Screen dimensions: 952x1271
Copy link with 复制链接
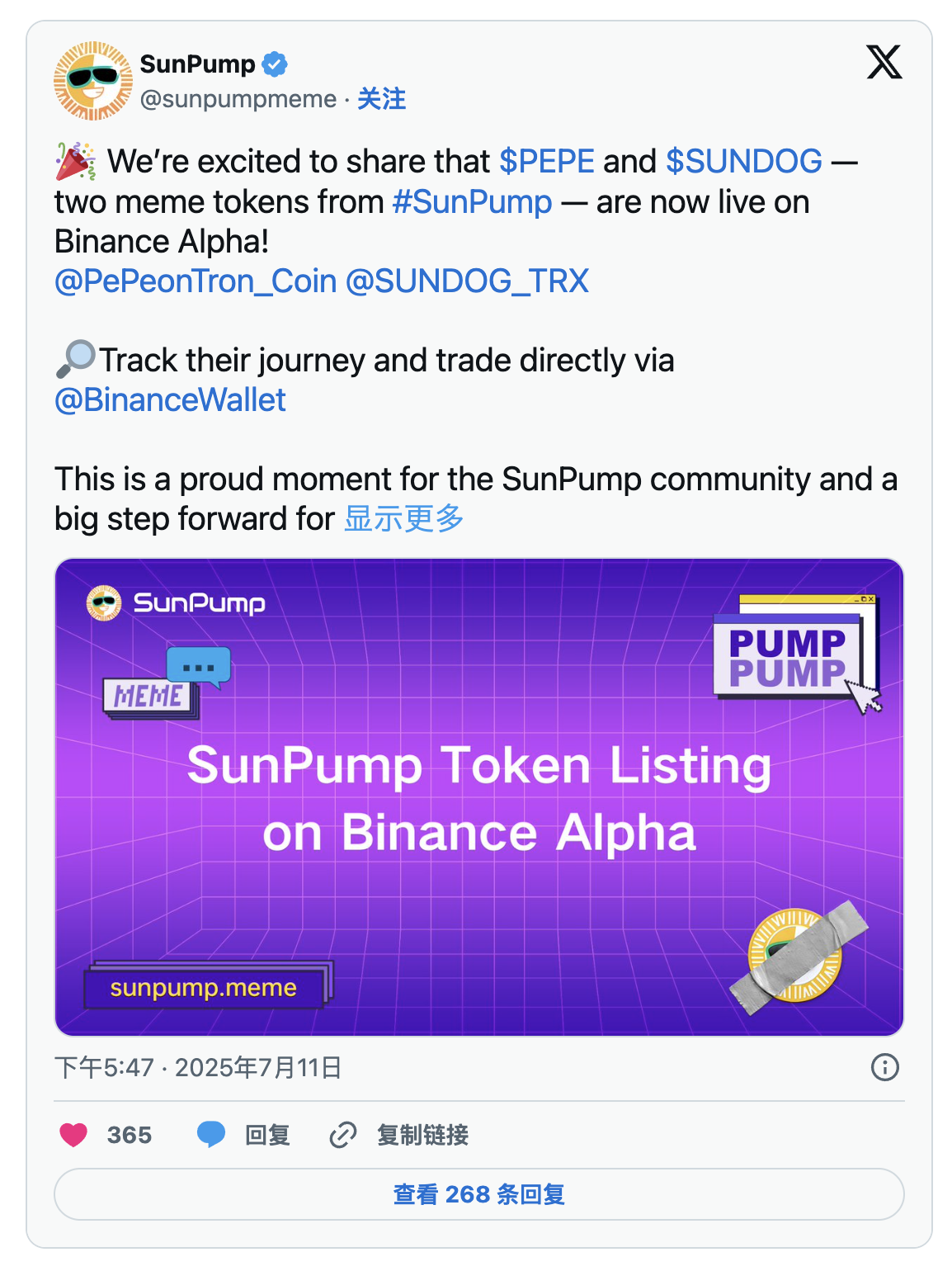tap(399, 1135)
